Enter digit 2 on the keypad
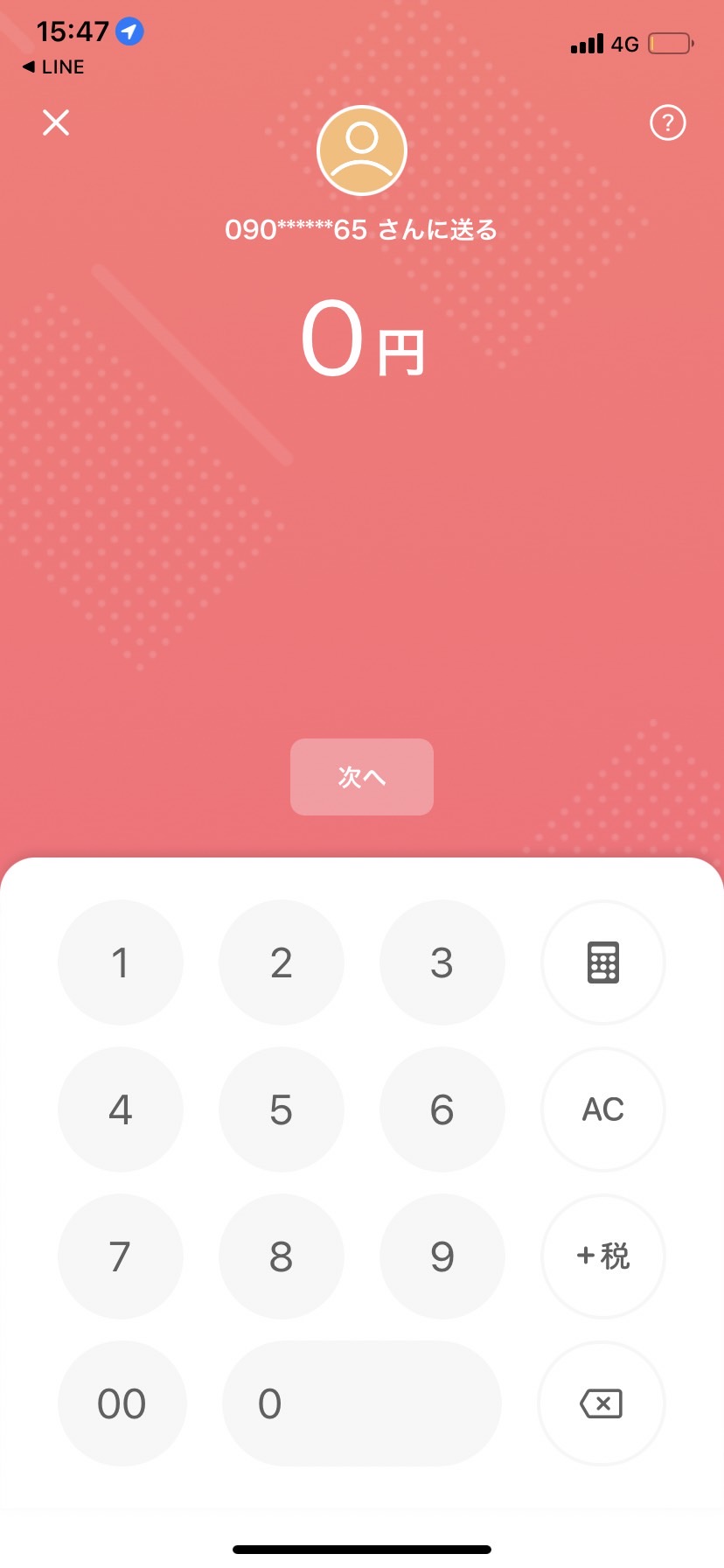724x1568 pixels. pyautogui.click(x=282, y=962)
